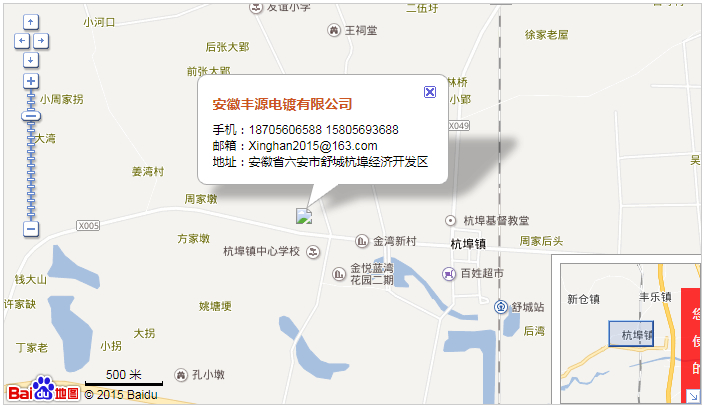The height and width of the screenshot is (409, 705).
Task: Tap the zoom level slider handle
Action: (31, 115)
